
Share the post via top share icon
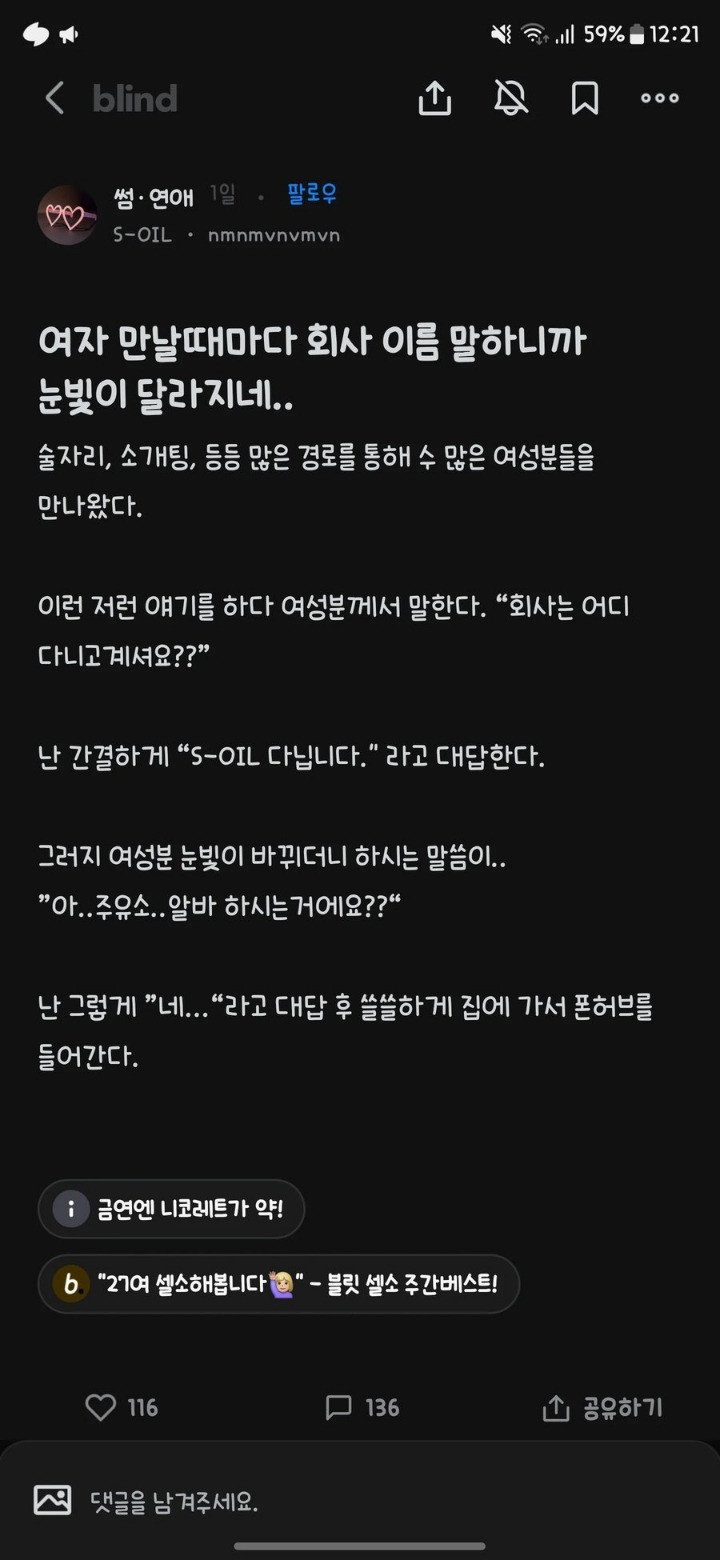pyautogui.click(x=434, y=98)
